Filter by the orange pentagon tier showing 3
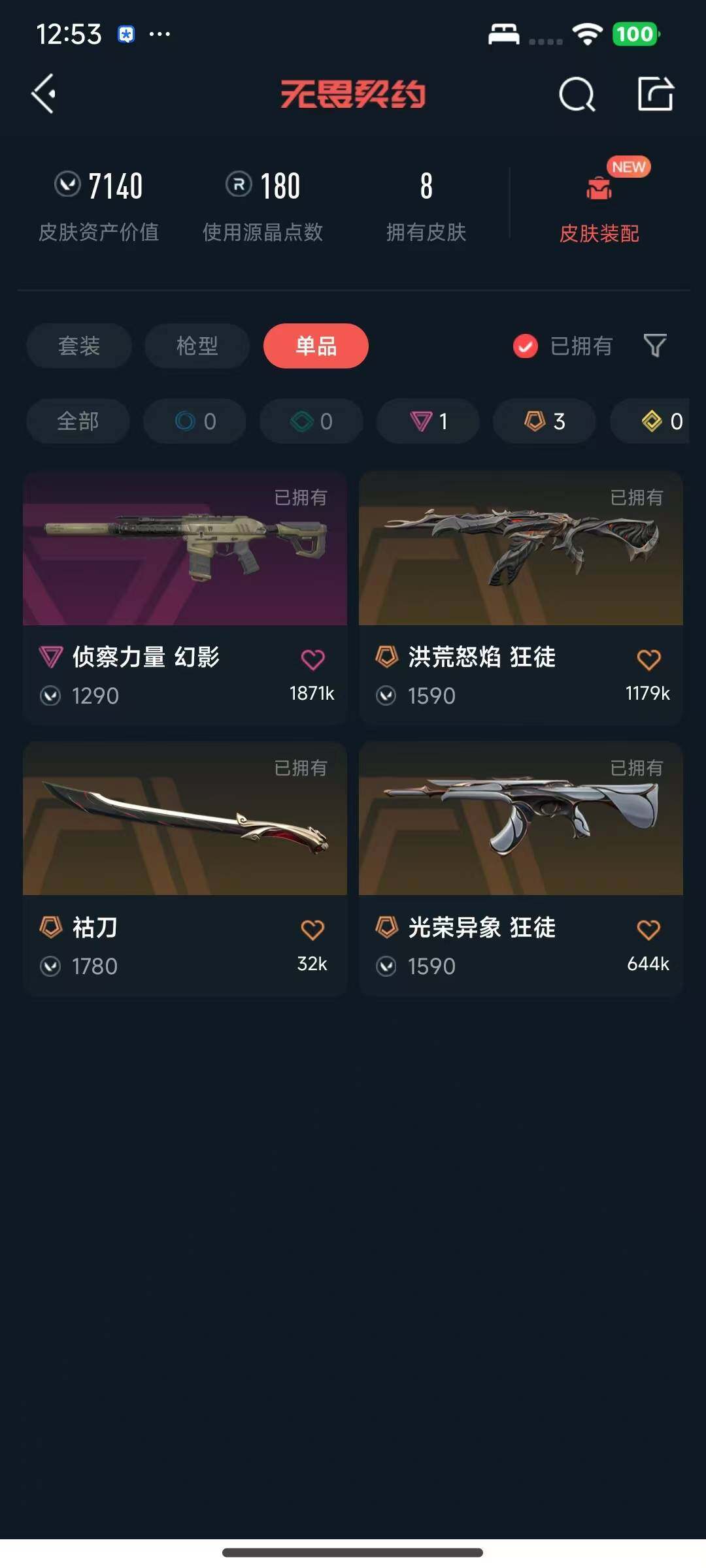706x1568 pixels. pos(545,421)
